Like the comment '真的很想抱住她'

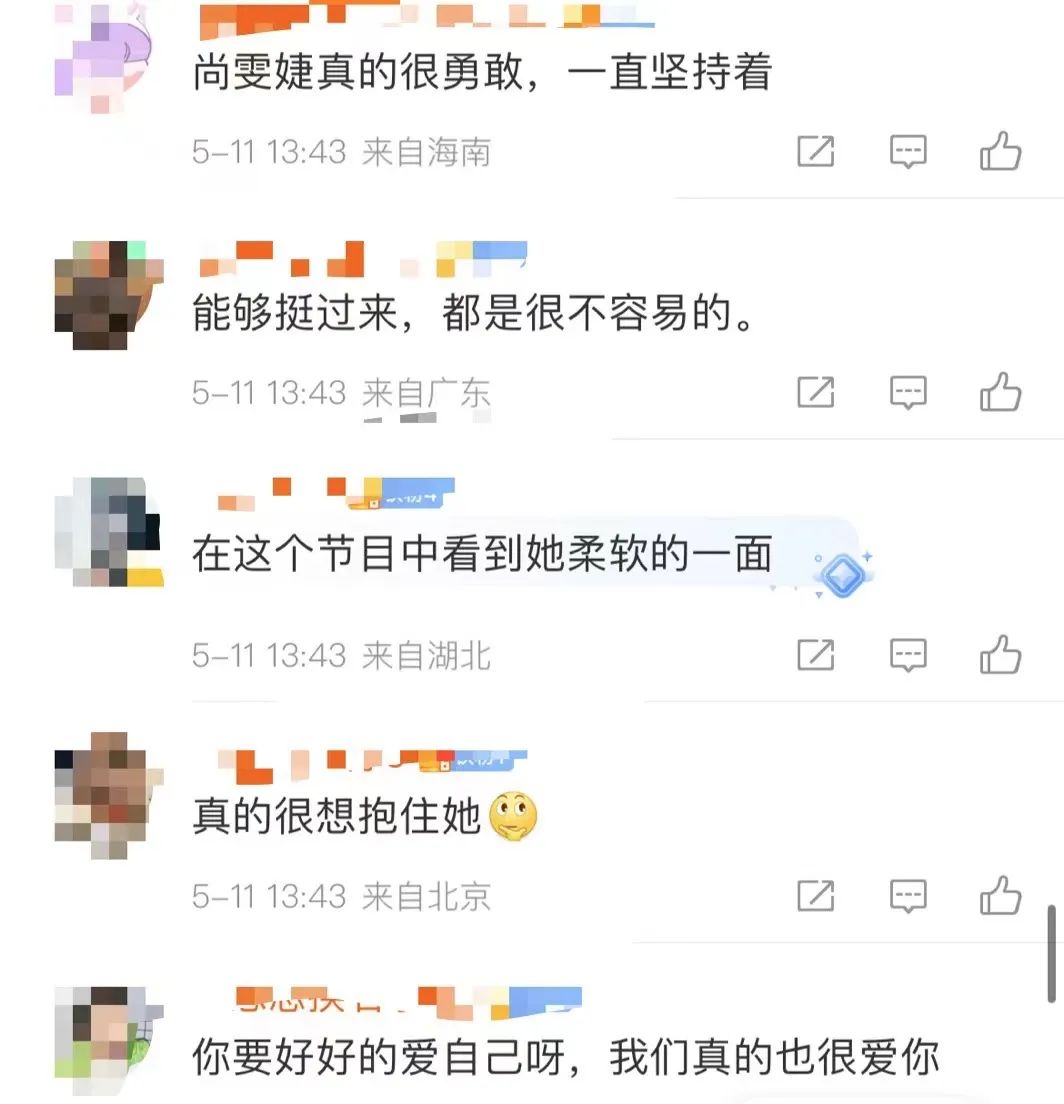pyautogui.click(x=1000, y=895)
